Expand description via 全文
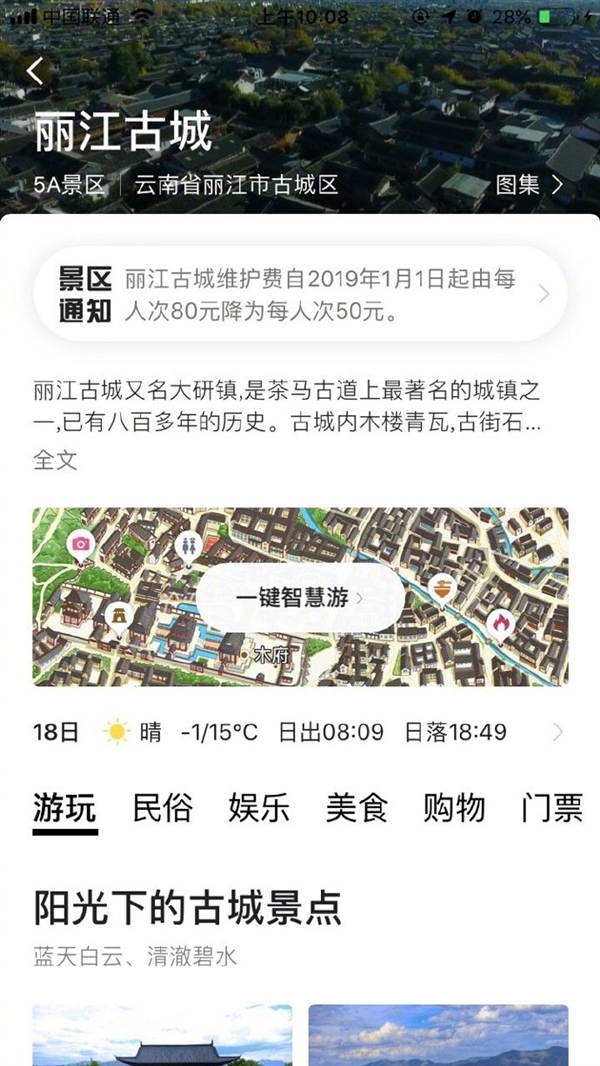600x1066 pixels. point(54,460)
